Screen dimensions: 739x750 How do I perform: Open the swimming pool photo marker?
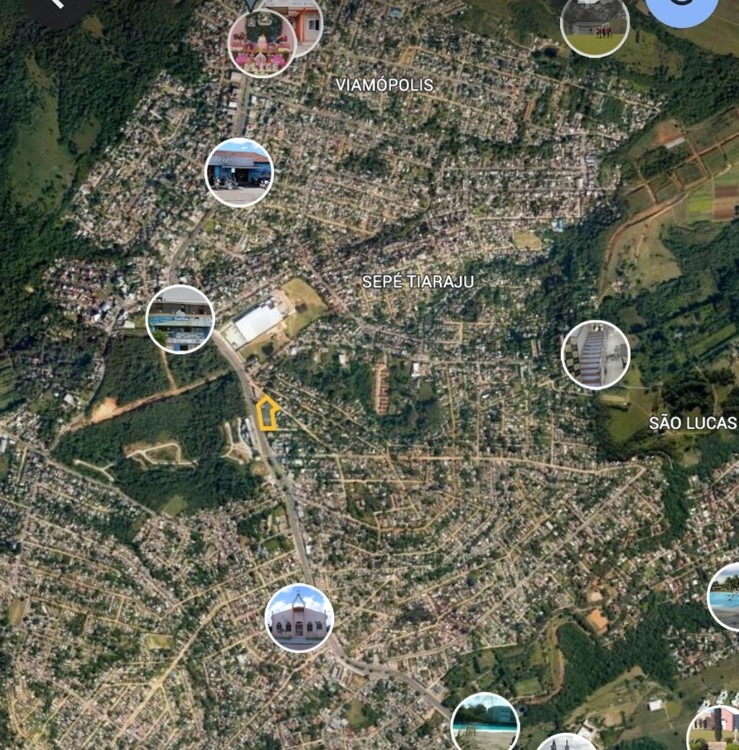point(726,598)
